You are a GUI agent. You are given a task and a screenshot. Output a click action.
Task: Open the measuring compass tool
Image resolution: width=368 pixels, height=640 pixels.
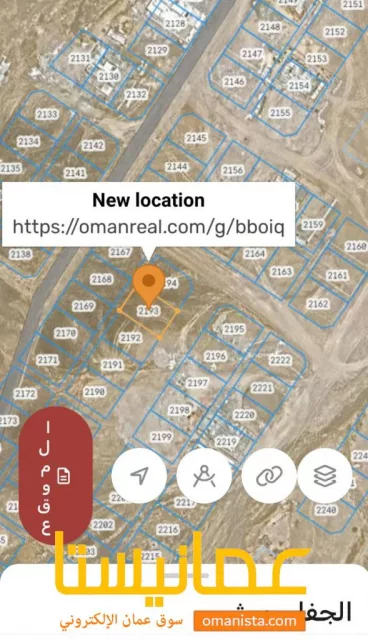point(204,476)
